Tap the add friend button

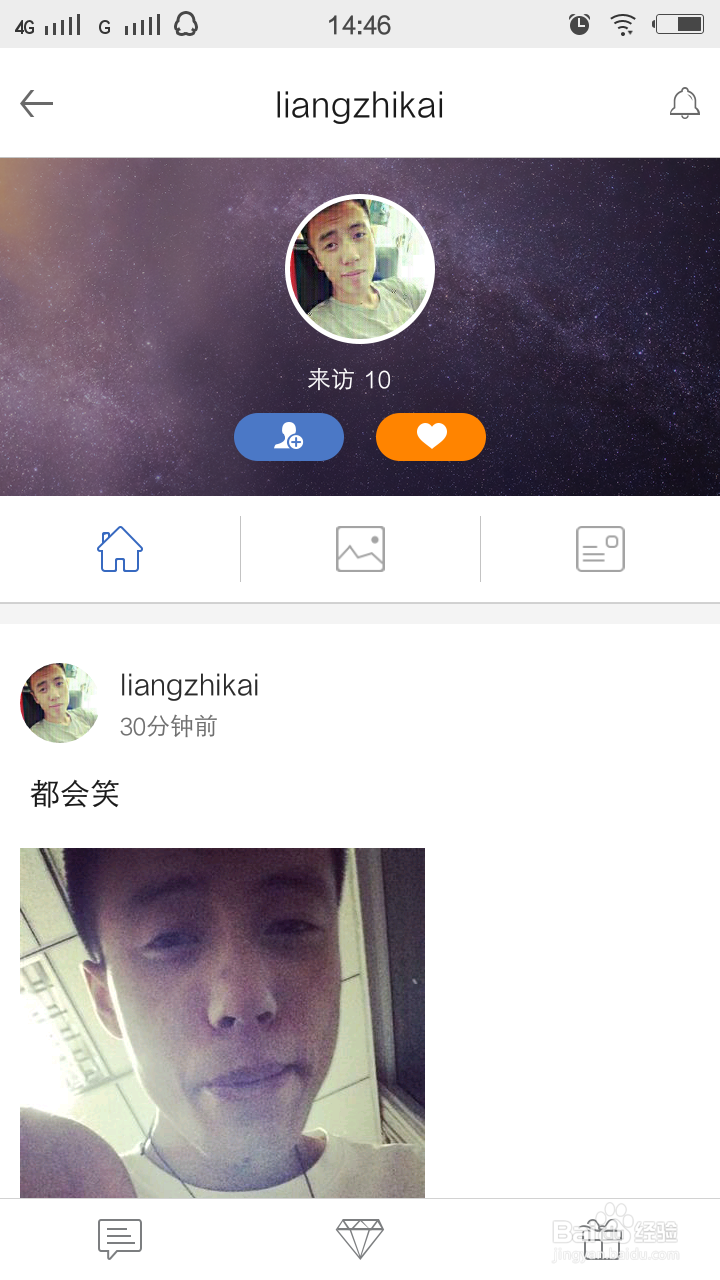[289, 437]
